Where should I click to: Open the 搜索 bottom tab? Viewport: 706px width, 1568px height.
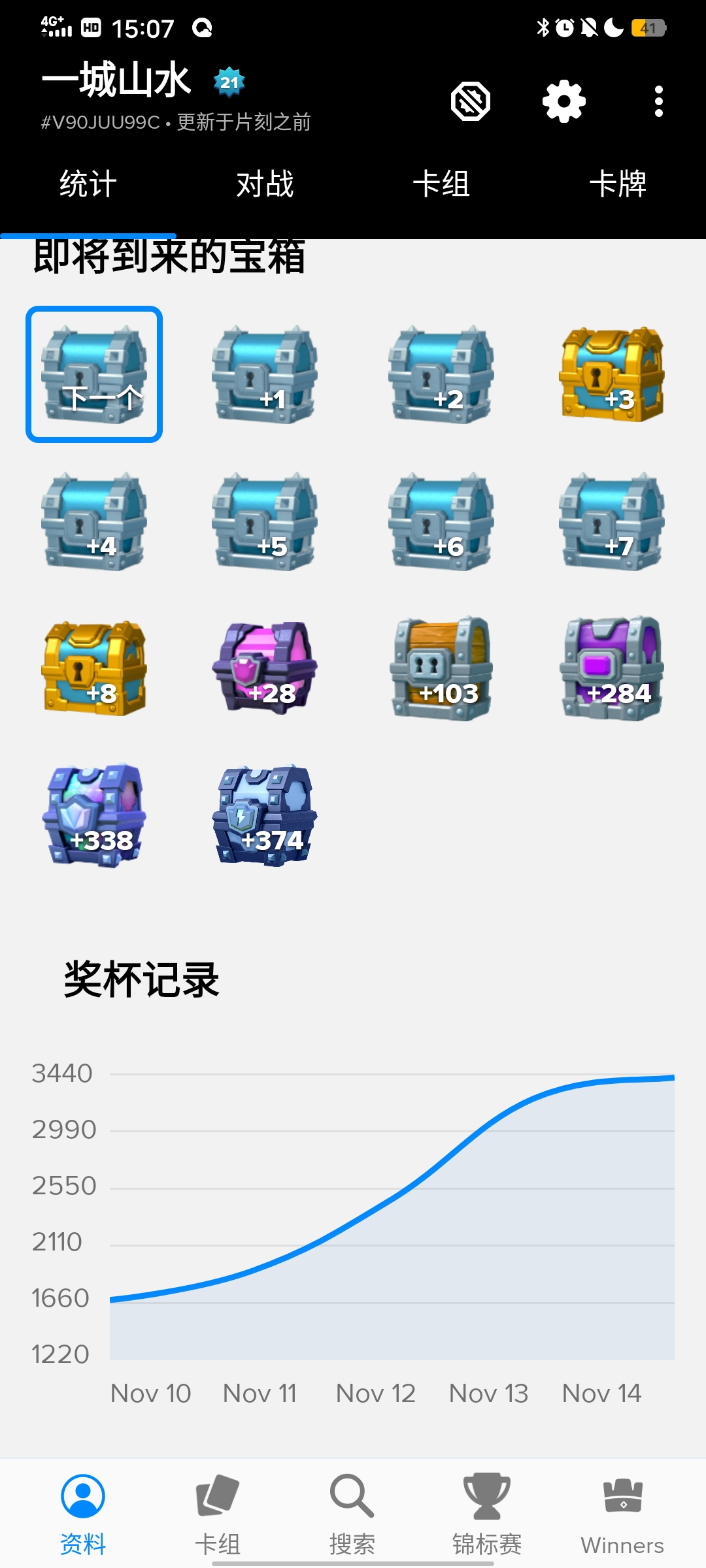(x=352, y=1512)
